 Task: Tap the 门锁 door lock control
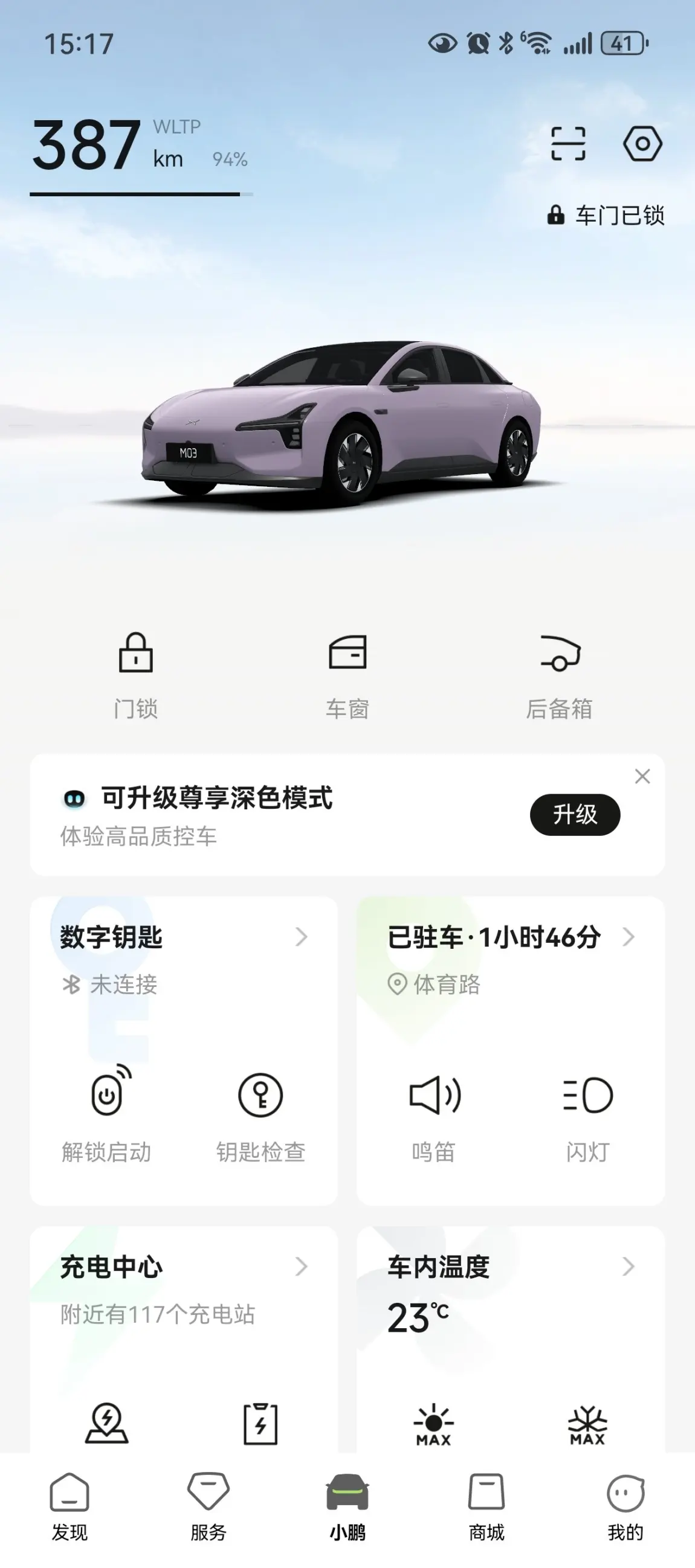tap(136, 675)
